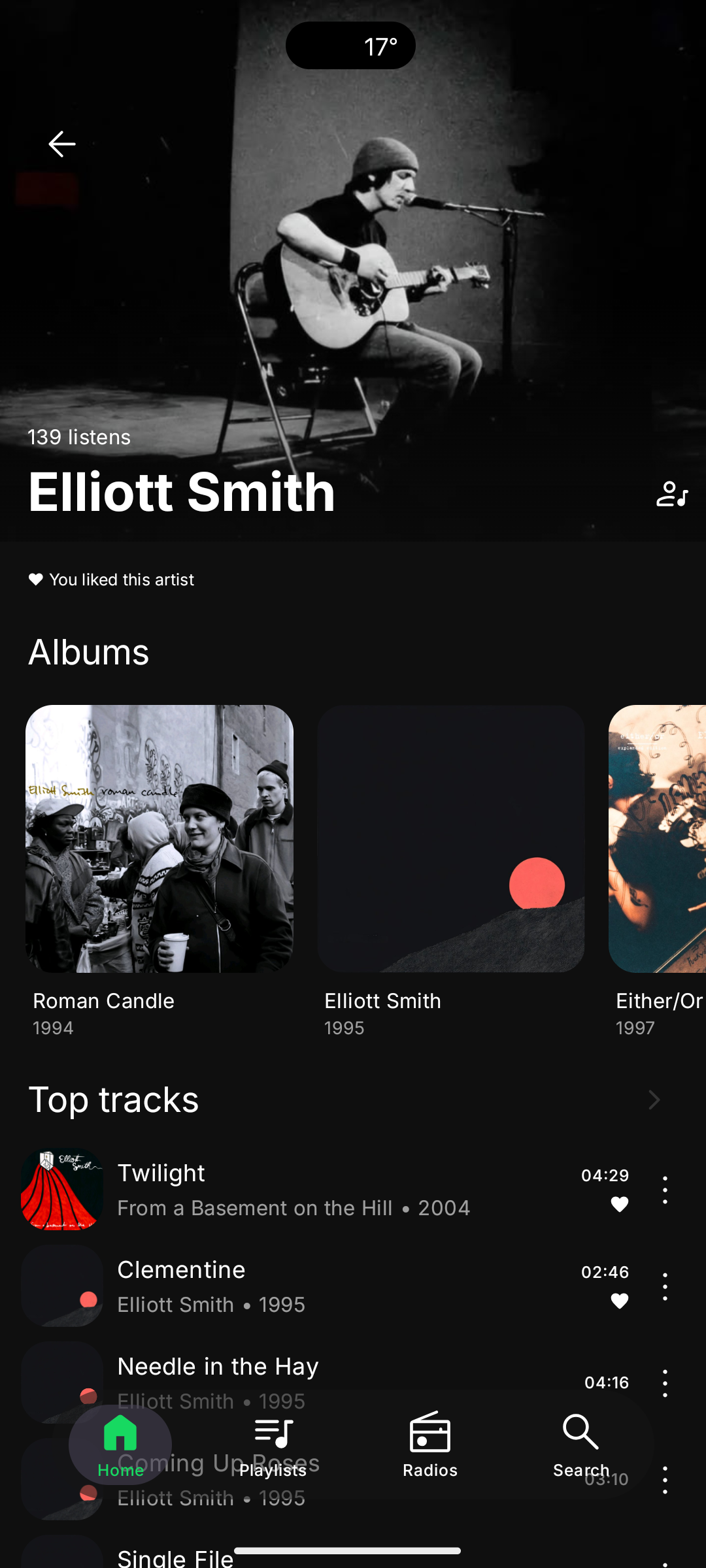Image resolution: width=706 pixels, height=1568 pixels.
Task: Switch to the Search tab
Action: click(580, 1445)
